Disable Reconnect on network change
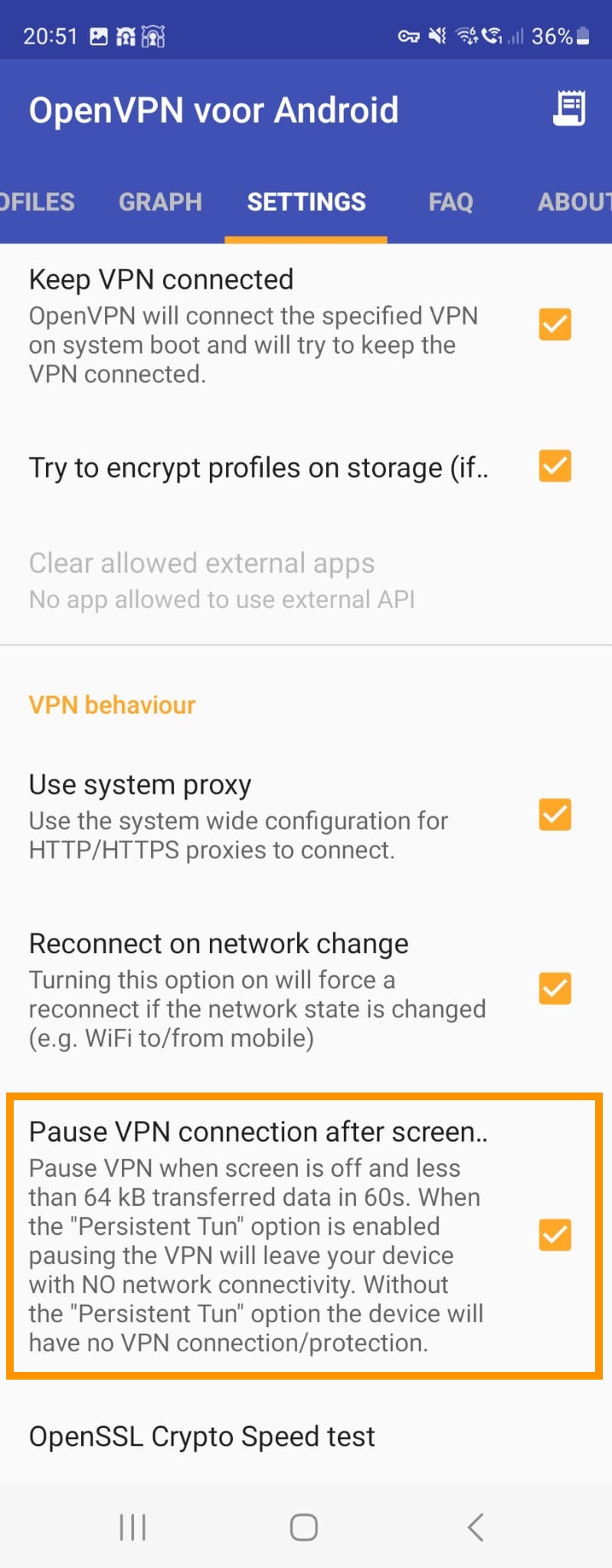Image resolution: width=612 pixels, height=1568 pixels. click(555, 988)
